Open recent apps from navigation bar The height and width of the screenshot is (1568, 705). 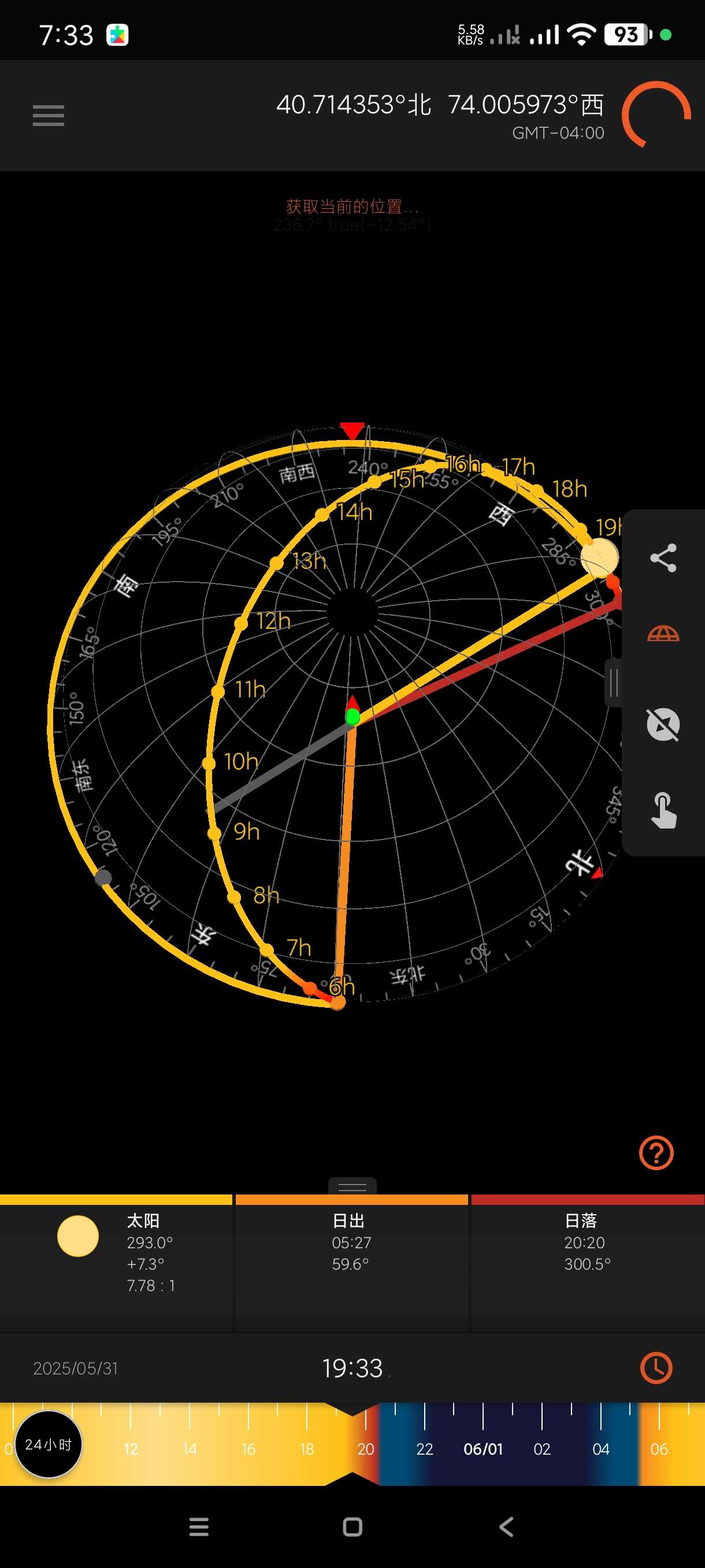tap(199, 1526)
